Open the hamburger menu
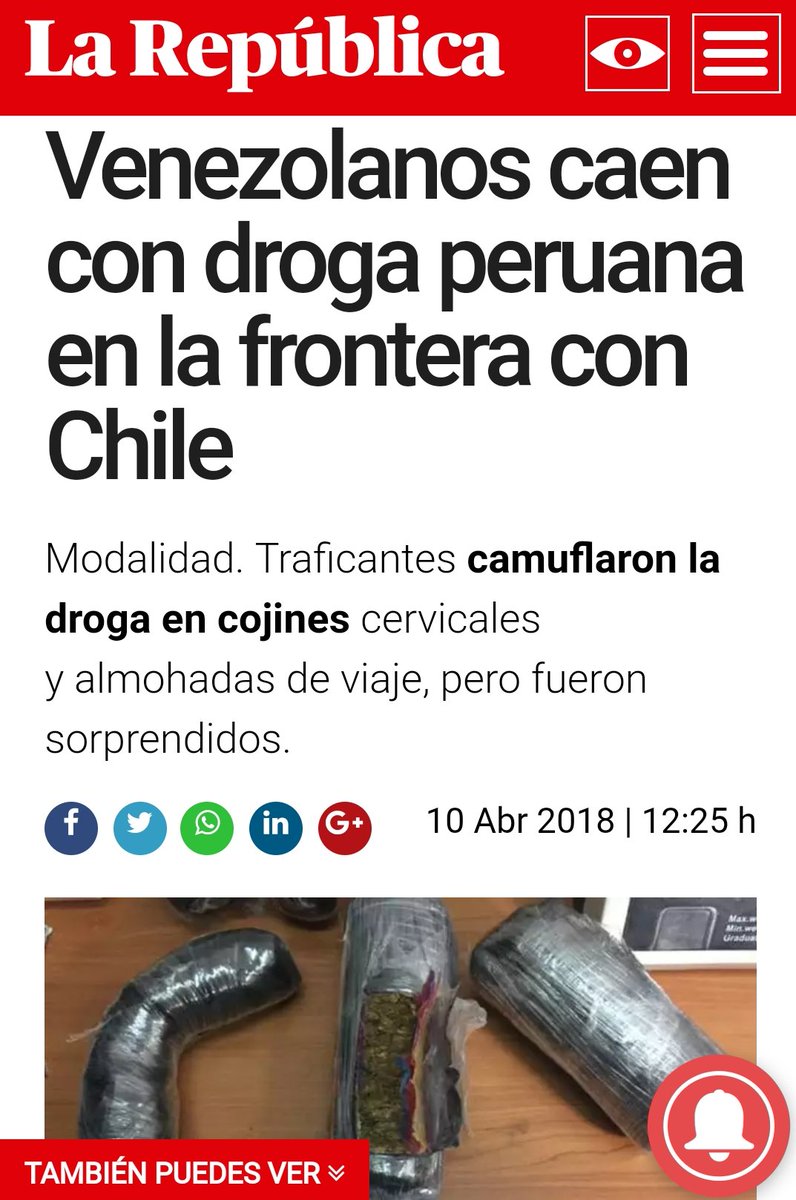This screenshot has width=796, height=1200. click(736, 54)
